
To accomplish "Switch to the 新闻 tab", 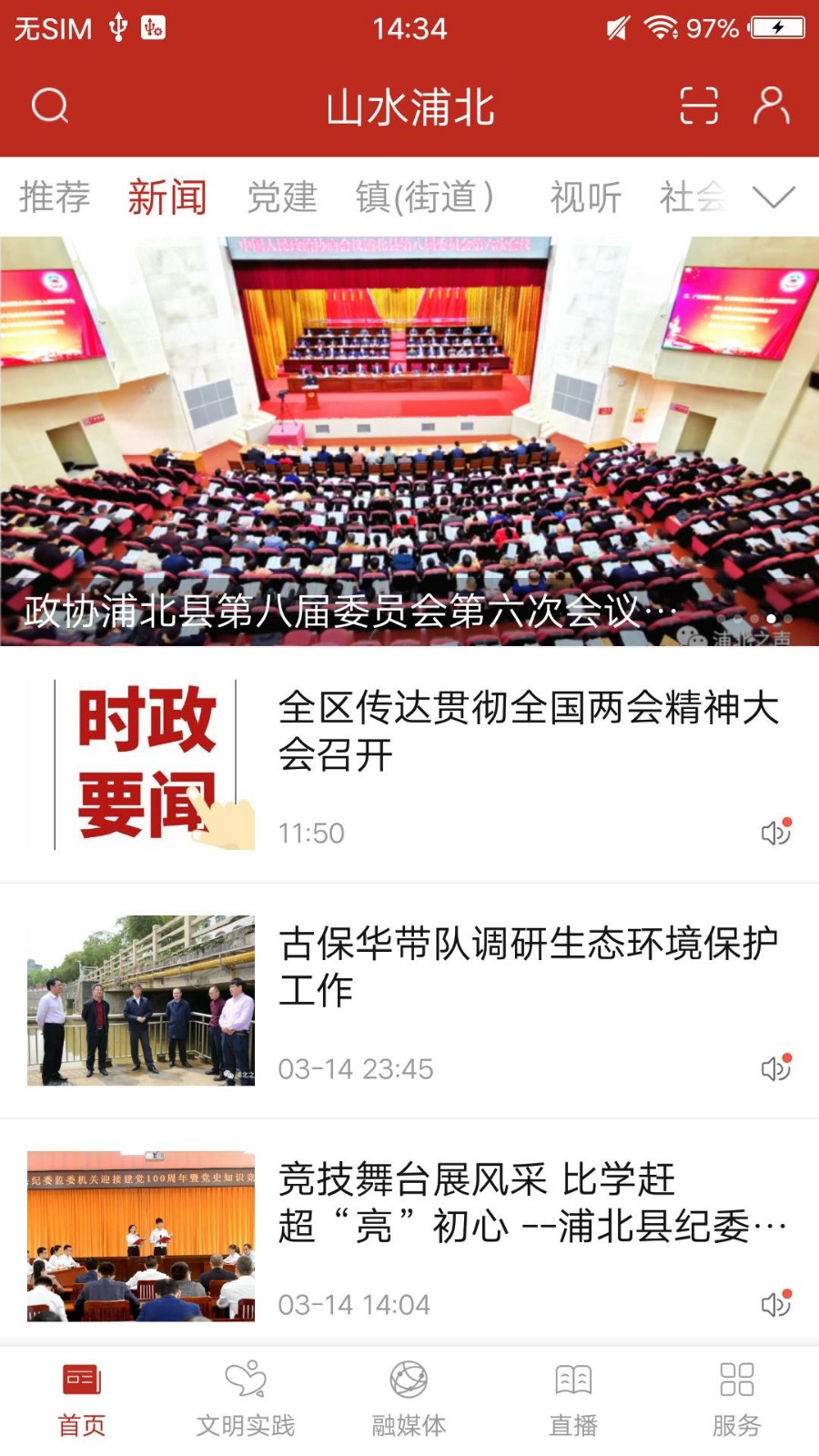I will pyautogui.click(x=168, y=197).
